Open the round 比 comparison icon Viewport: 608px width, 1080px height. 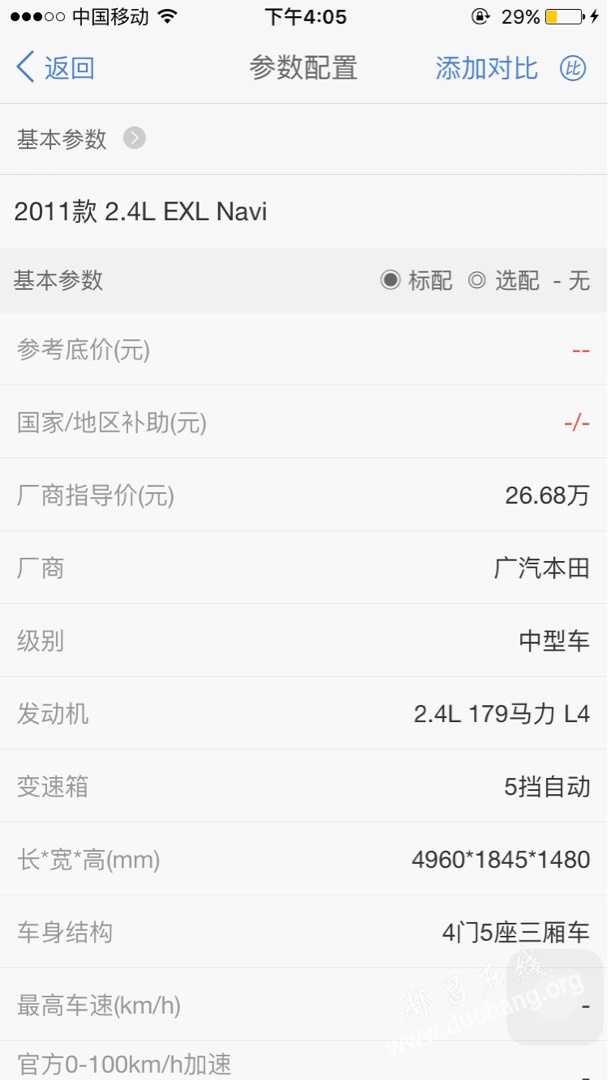click(x=572, y=68)
